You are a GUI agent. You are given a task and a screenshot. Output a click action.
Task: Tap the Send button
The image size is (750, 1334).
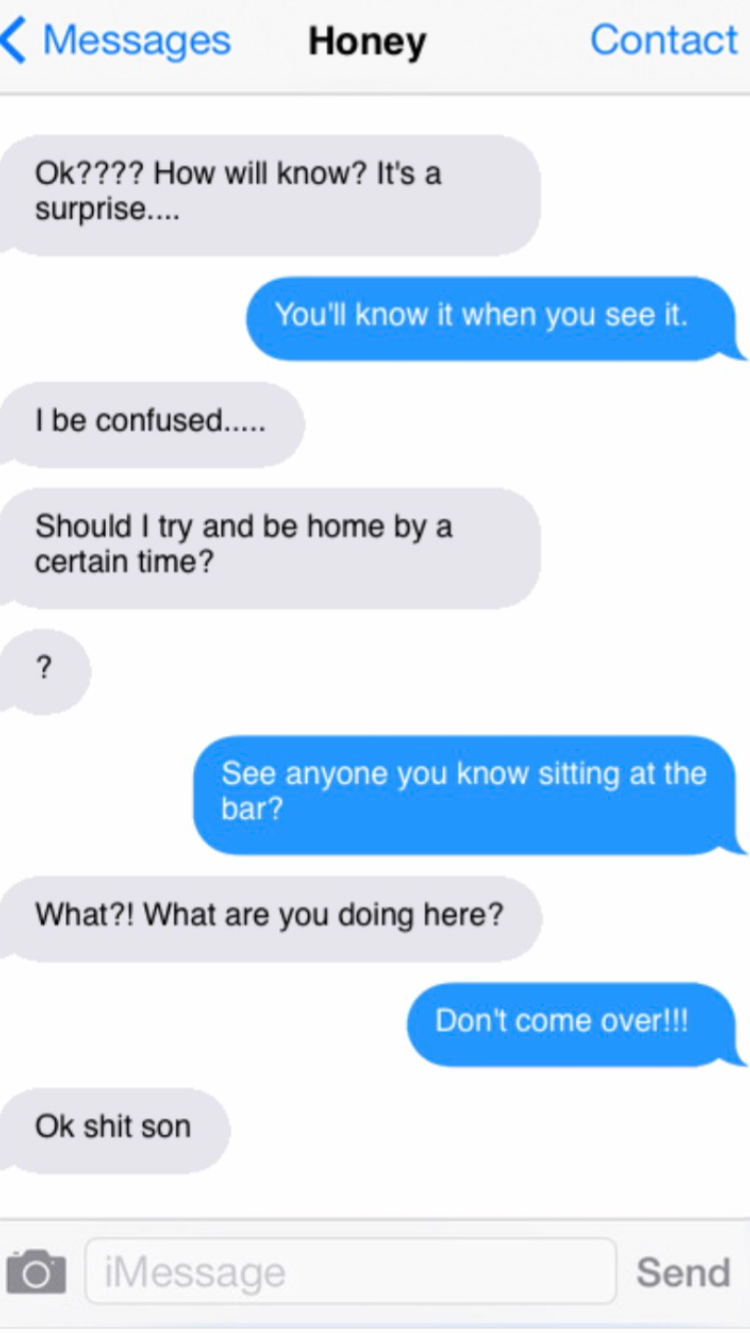click(683, 1272)
